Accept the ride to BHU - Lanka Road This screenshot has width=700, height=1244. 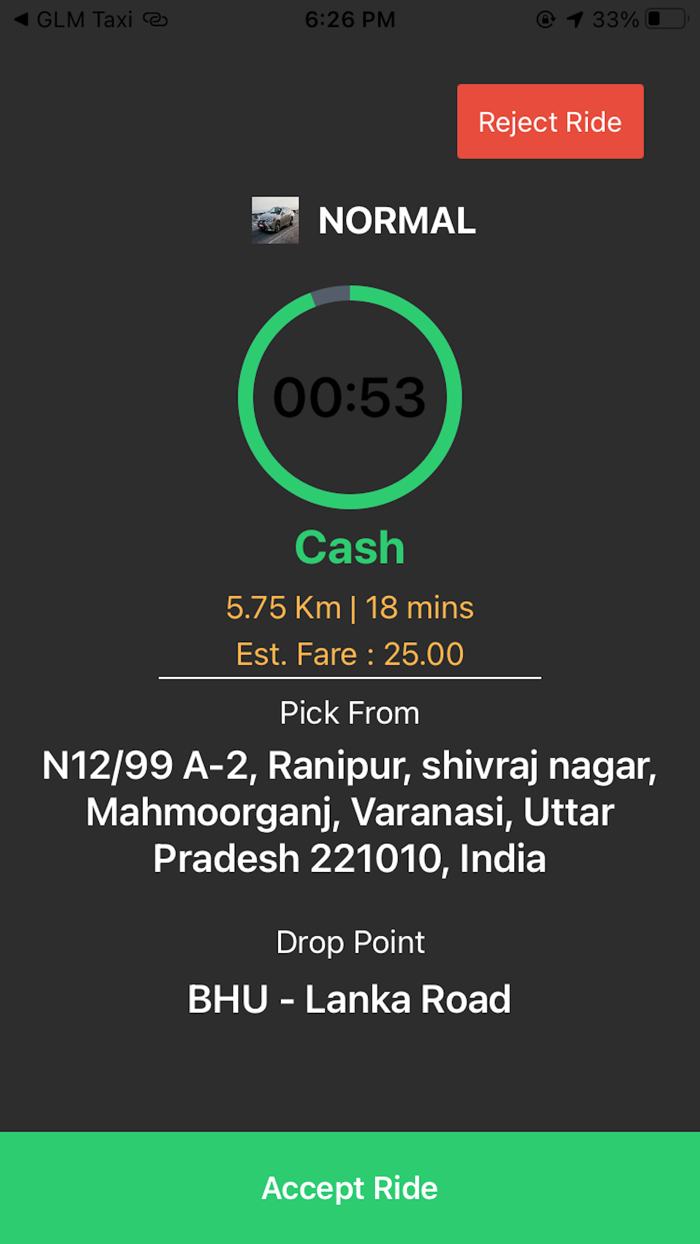(350, 1188)
